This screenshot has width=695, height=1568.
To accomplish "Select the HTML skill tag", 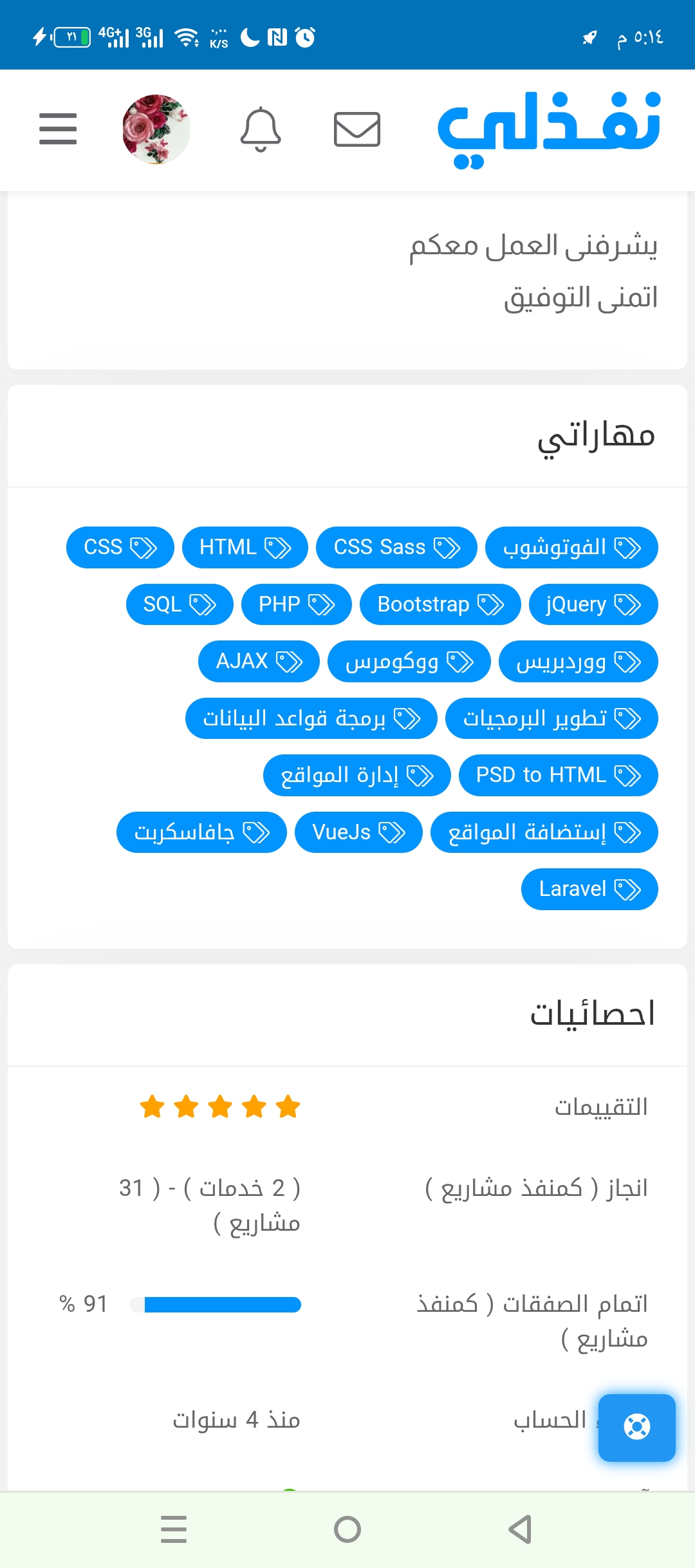I will (245, 548).
